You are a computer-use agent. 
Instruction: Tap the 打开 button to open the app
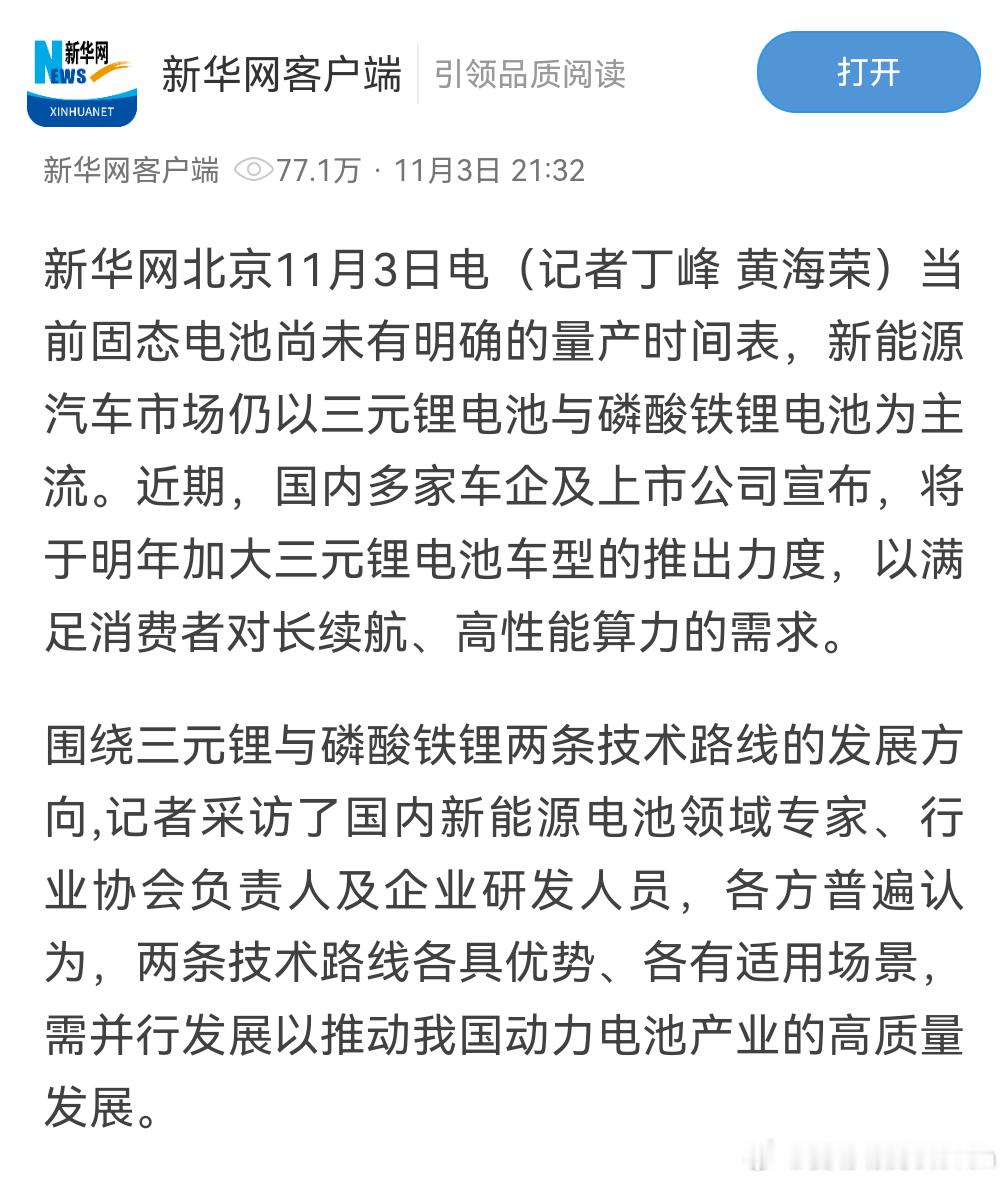click(866, 71)
